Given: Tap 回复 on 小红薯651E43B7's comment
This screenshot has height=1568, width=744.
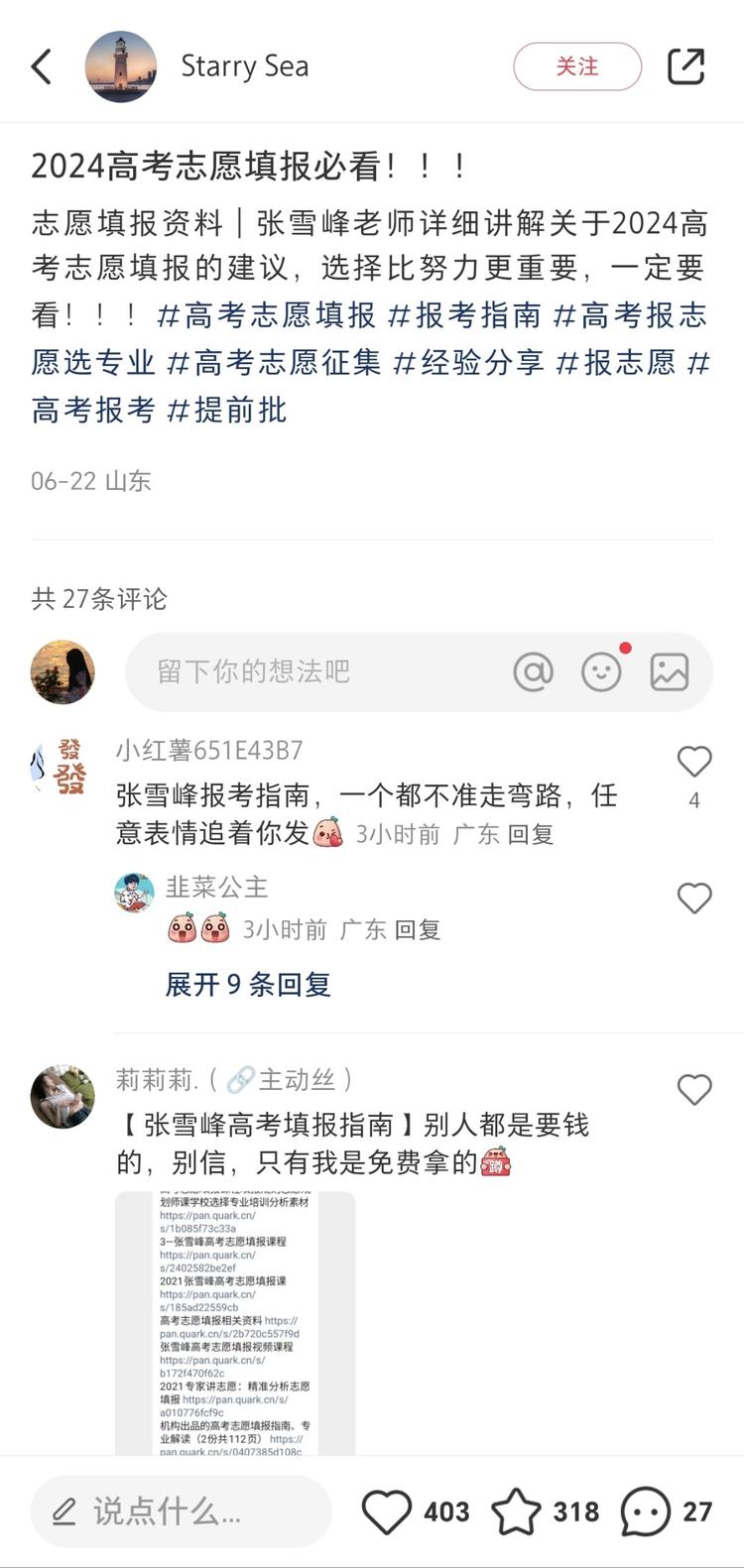Looking at the screenshot, I should 534,834.
